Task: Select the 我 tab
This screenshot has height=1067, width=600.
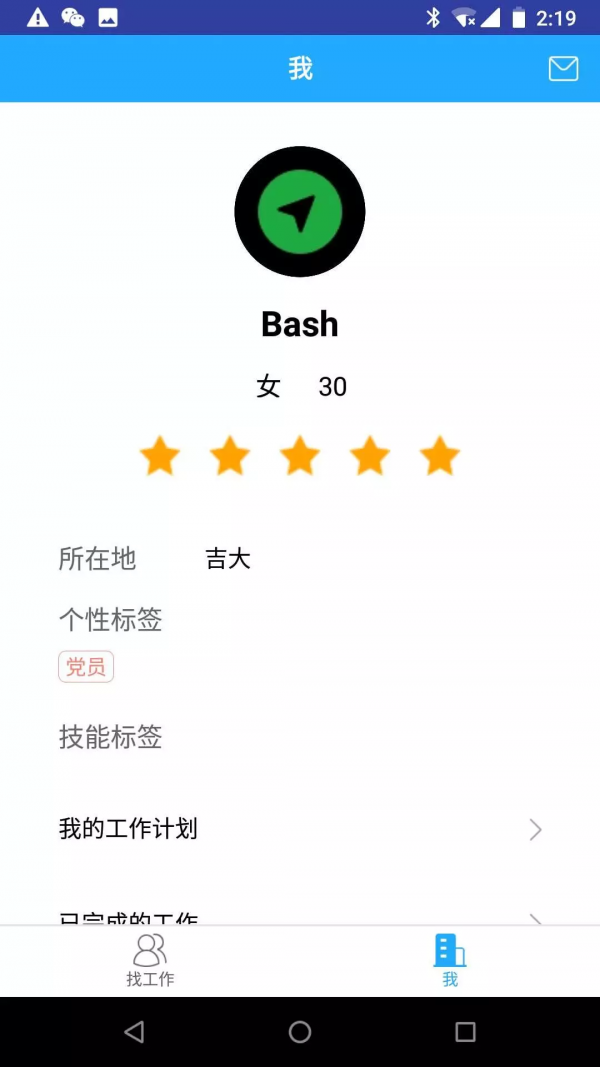Action: pyautogui.click(x=450, y=960)
